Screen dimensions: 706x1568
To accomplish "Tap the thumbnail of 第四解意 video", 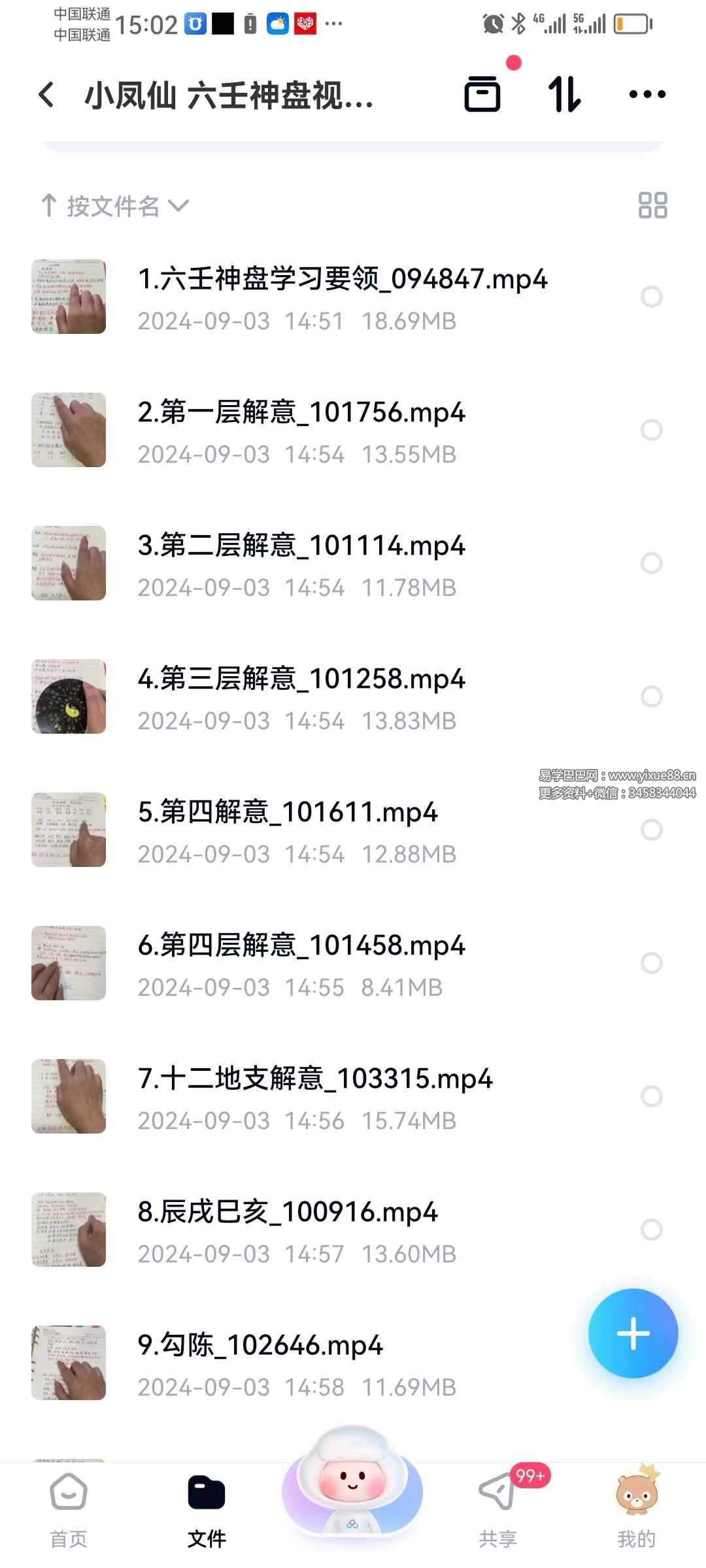I will coord(69,830).
